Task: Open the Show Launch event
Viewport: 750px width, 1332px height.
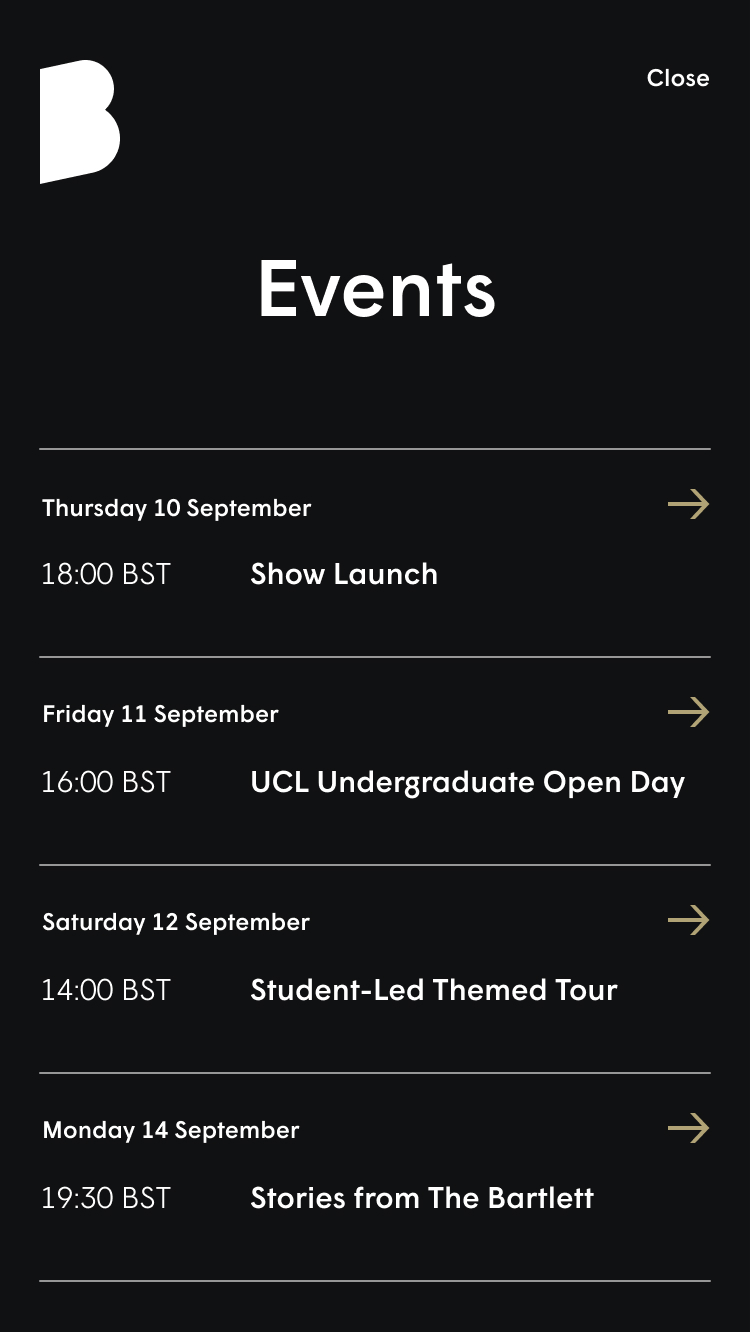Action: pos(343,574)
